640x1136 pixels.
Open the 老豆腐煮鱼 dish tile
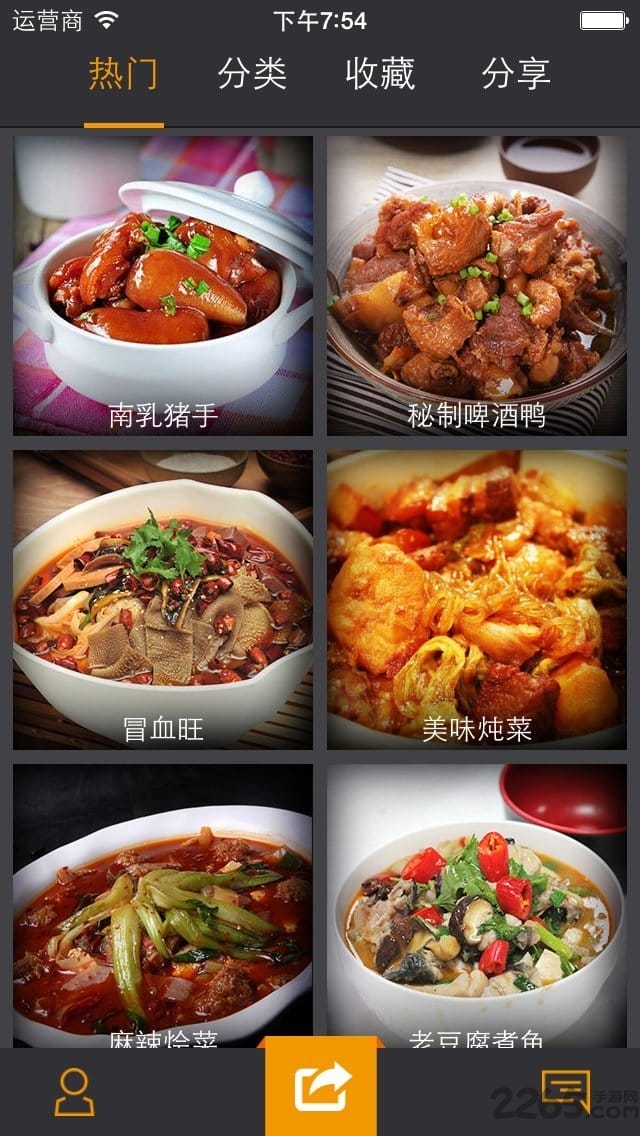click(477, 905)
